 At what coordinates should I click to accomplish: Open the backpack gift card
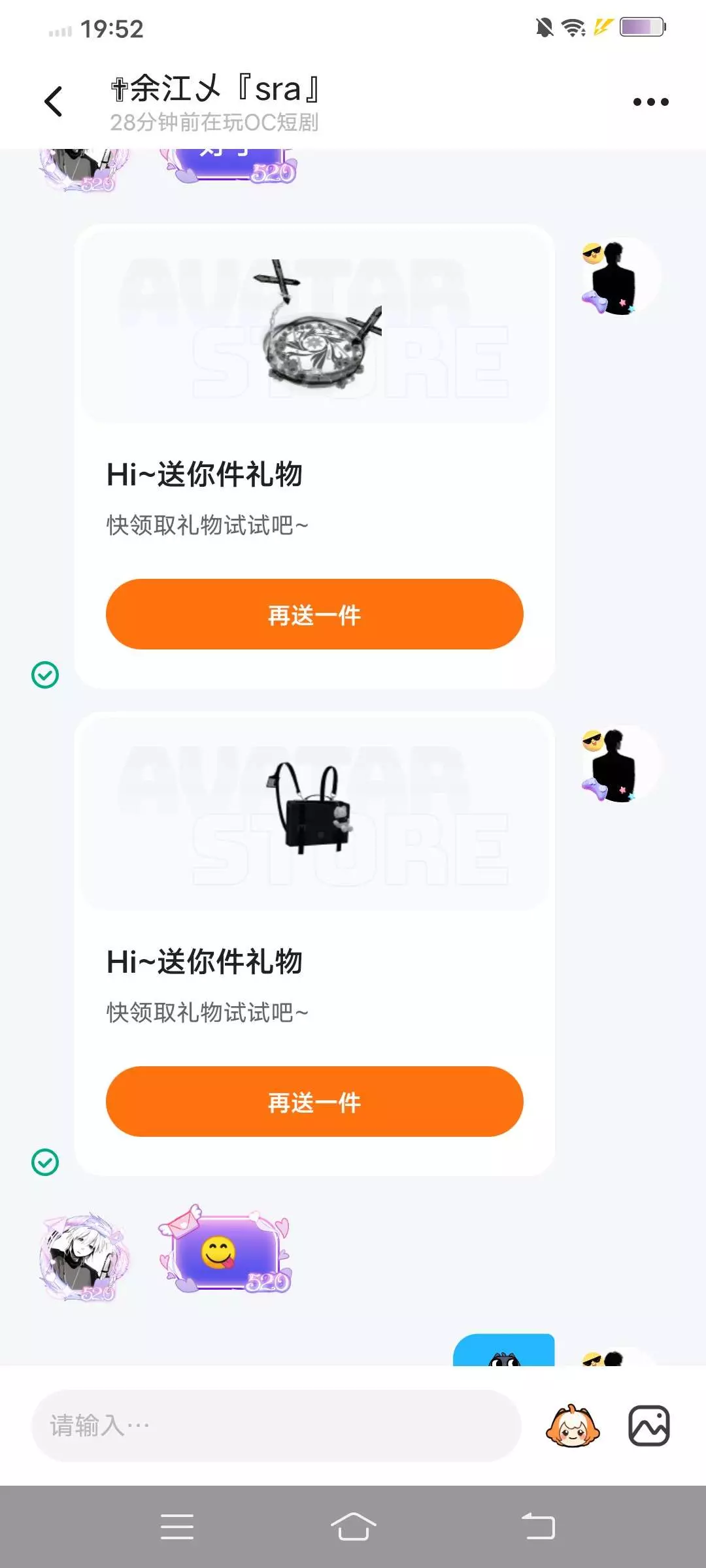314,944
